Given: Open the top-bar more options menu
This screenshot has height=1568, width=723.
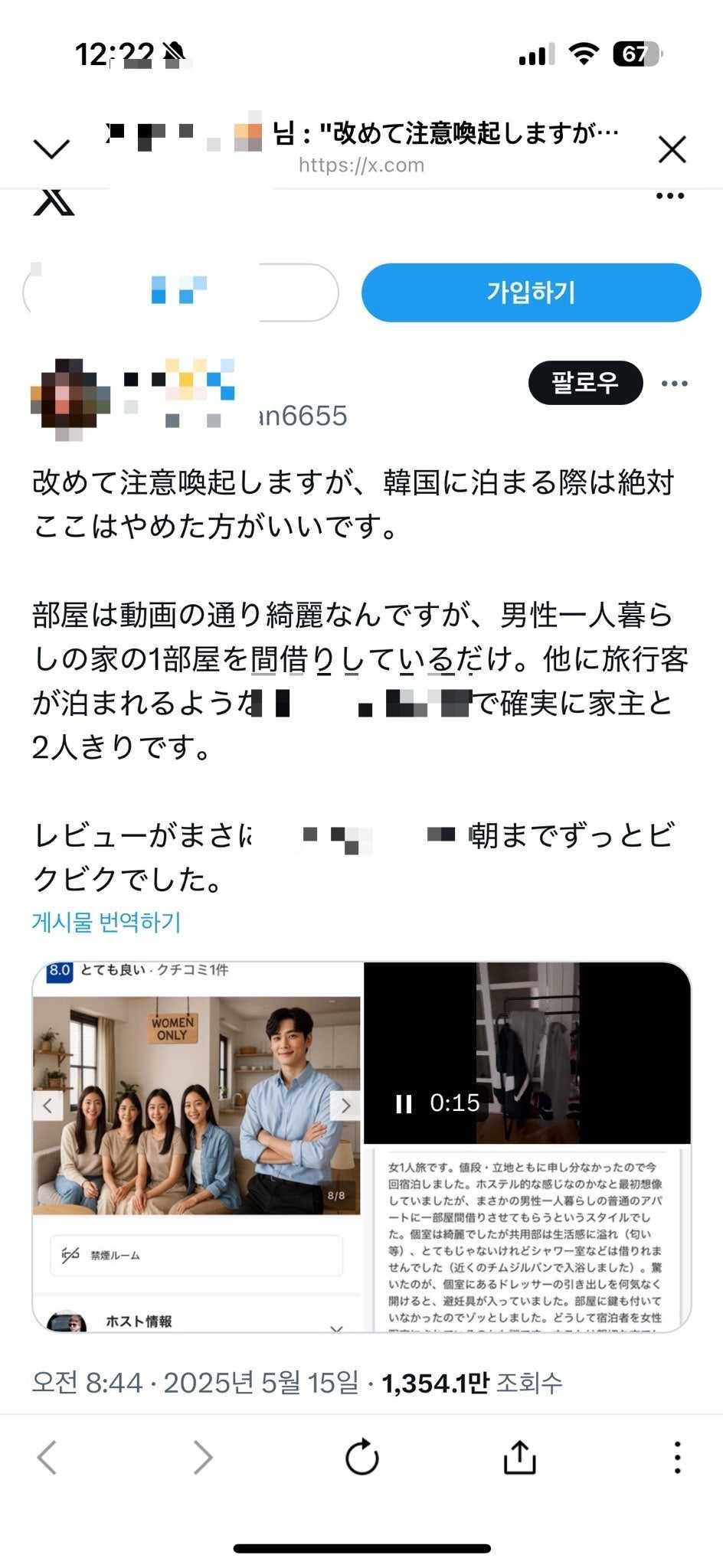Looking at the screenshot, I should [670, 196].
